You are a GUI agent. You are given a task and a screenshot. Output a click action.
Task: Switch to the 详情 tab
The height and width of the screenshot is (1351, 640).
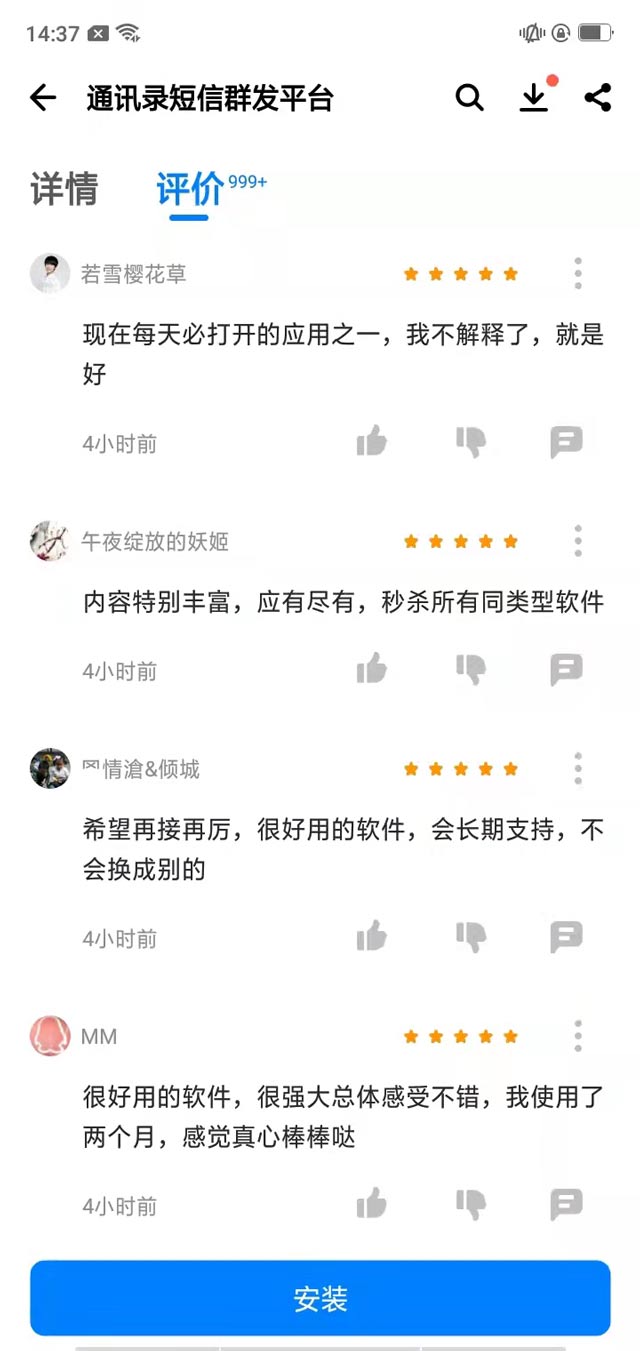65,188
